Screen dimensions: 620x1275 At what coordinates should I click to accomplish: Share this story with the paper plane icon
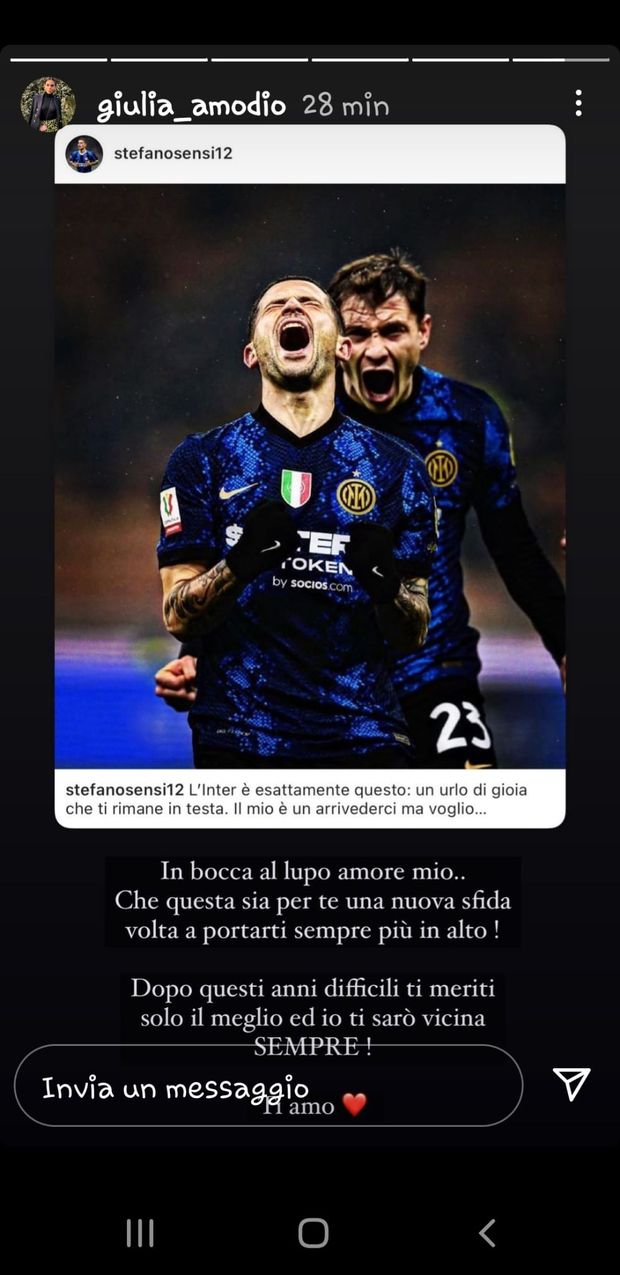point(571,1084)
